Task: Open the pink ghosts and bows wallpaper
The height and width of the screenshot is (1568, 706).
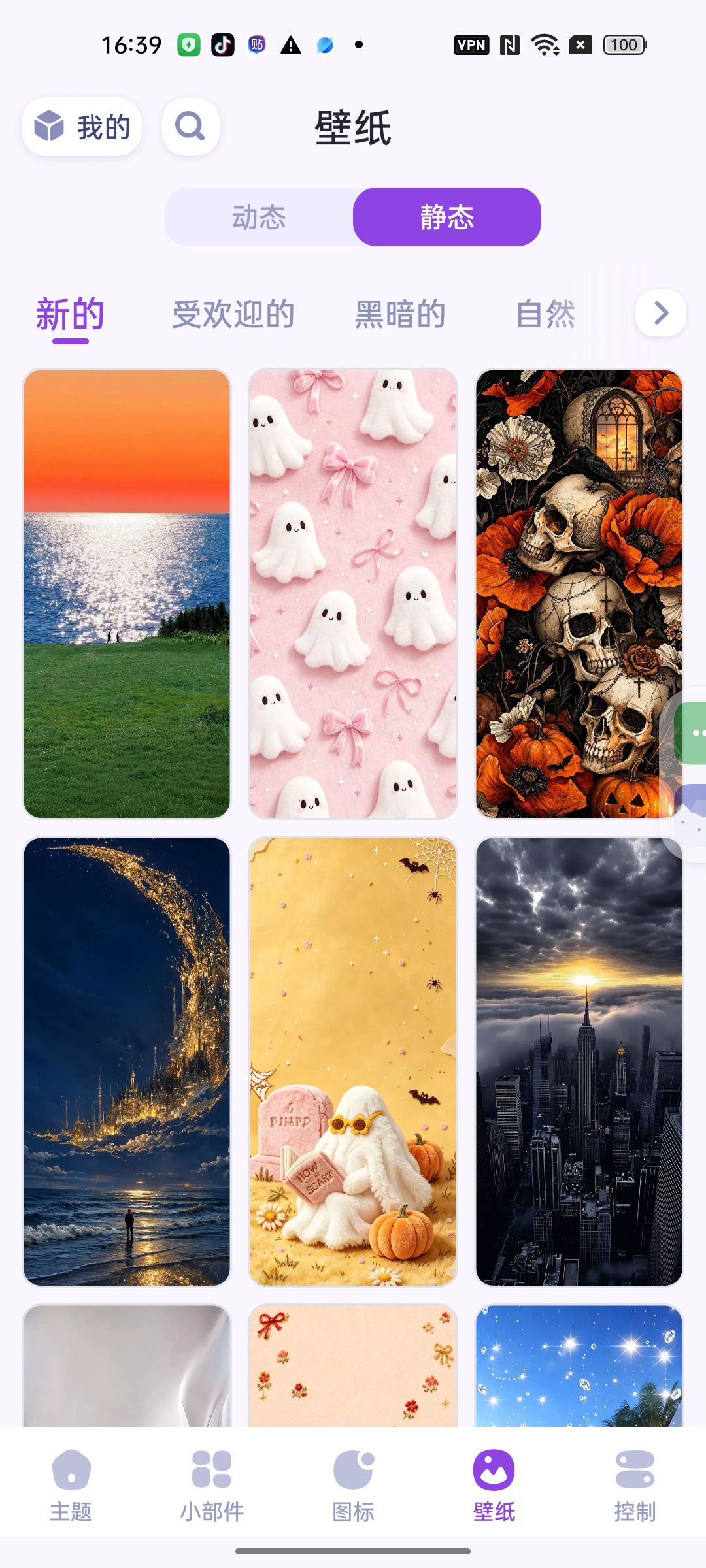Action: coord(353,593)
